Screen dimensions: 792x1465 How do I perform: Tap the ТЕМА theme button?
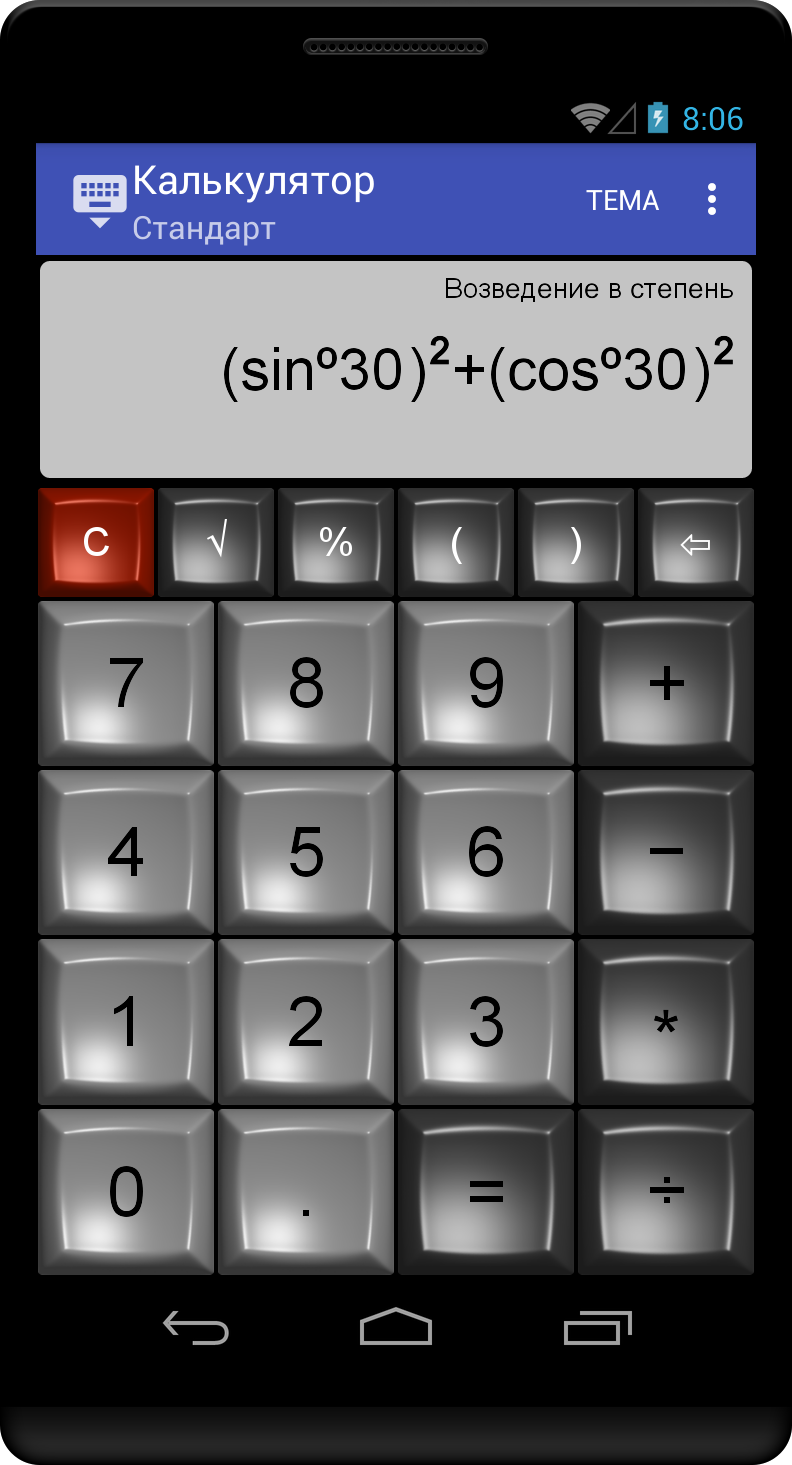click(622, 200)
